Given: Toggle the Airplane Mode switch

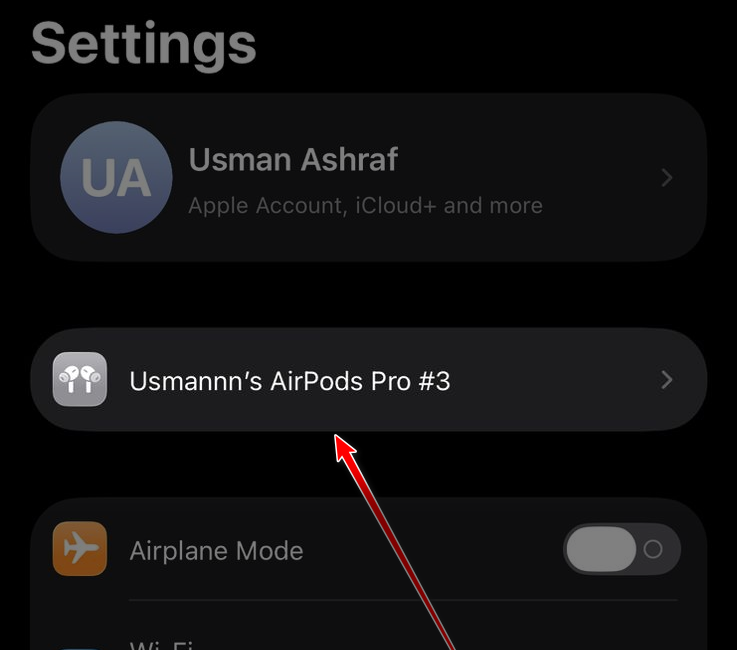Looking at the screenshot, I should pos(621,549).
